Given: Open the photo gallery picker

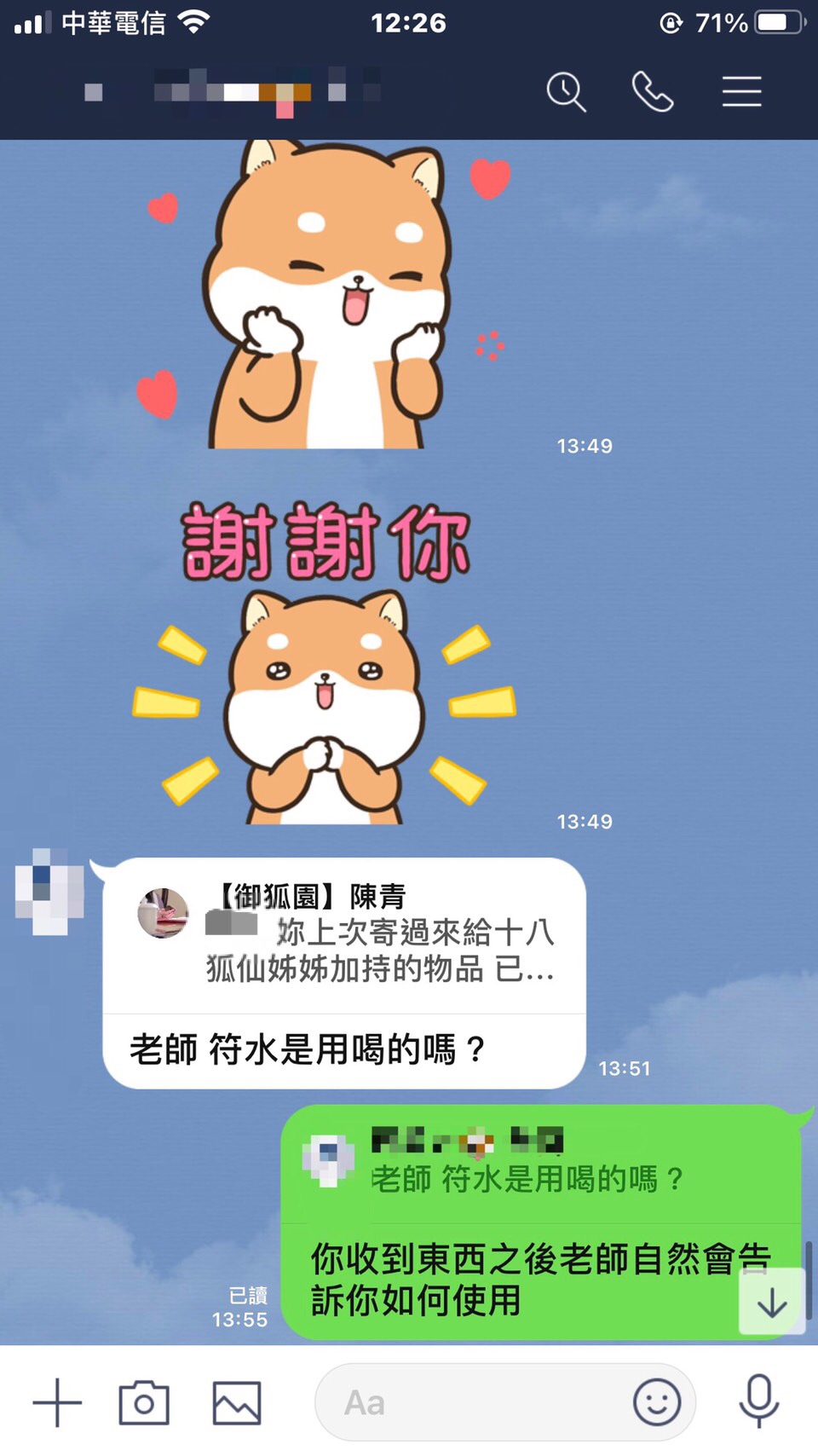Looking at the screenshot, I should tap(237, 1402).
